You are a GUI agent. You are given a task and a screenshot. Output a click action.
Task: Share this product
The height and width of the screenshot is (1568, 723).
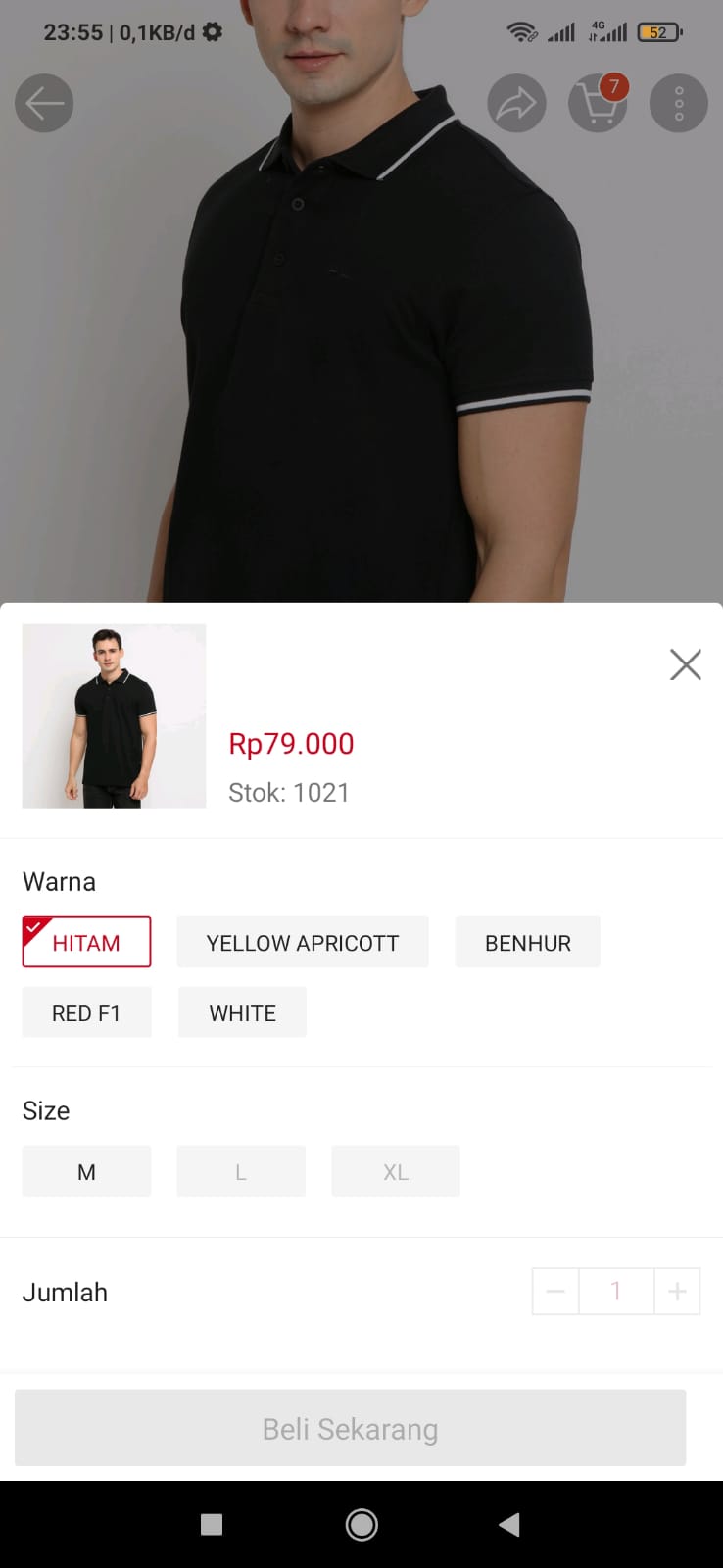click(516, 103)
